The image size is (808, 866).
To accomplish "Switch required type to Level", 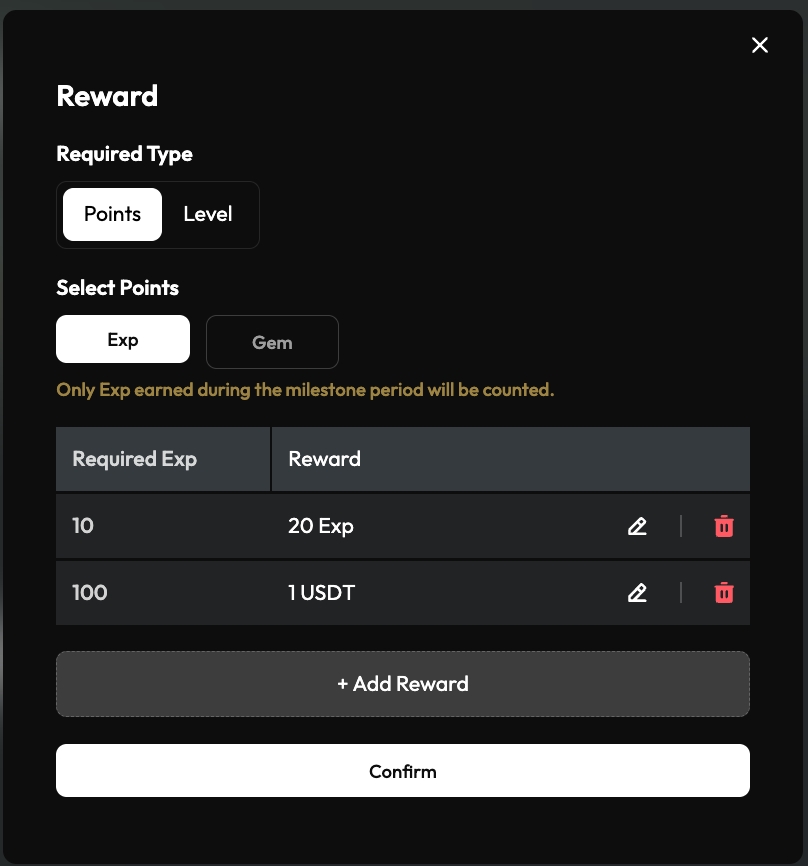I will 208,214.
